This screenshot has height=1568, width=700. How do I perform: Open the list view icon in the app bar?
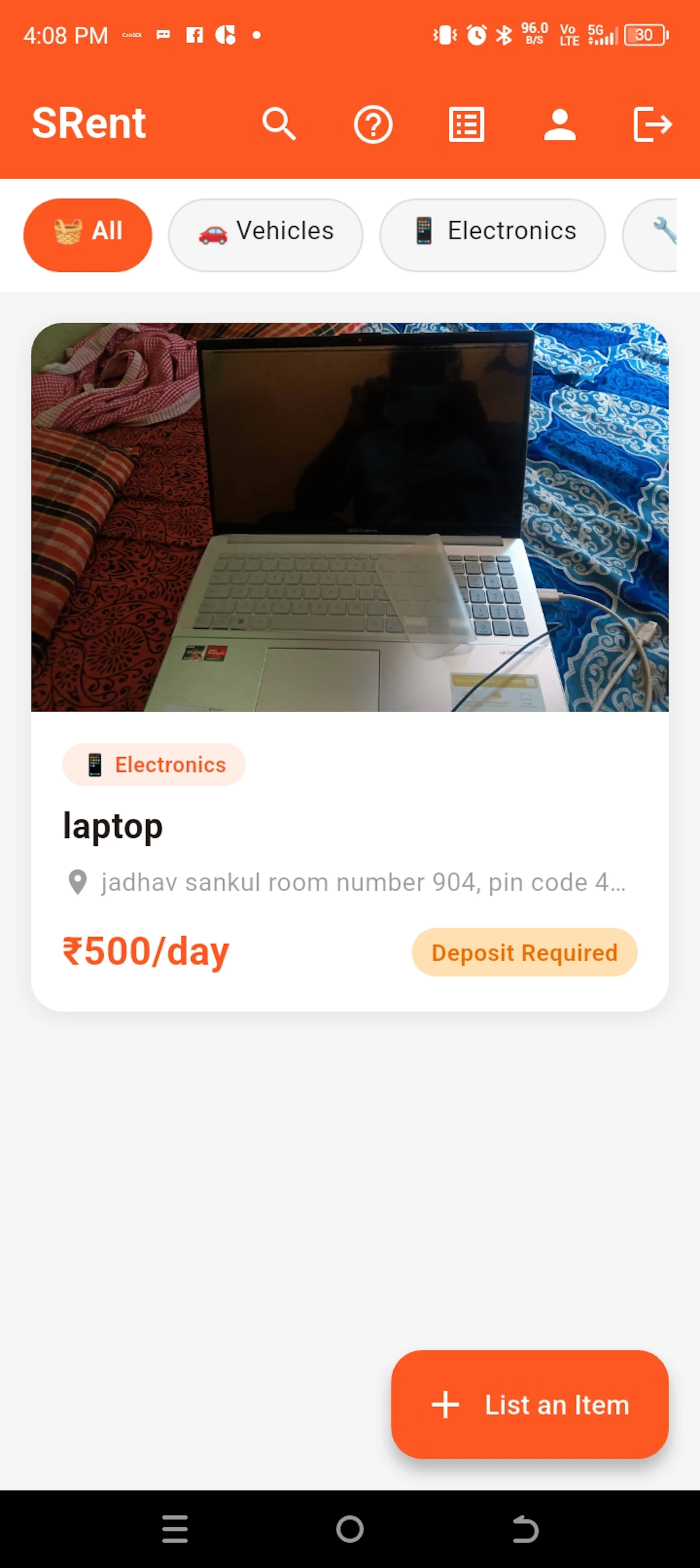pos(466,125)
